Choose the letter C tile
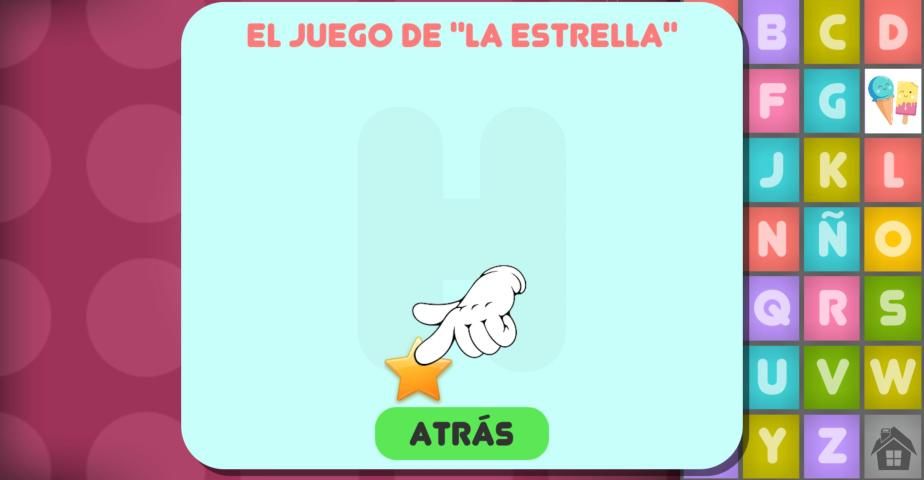 tap(832, 32)
